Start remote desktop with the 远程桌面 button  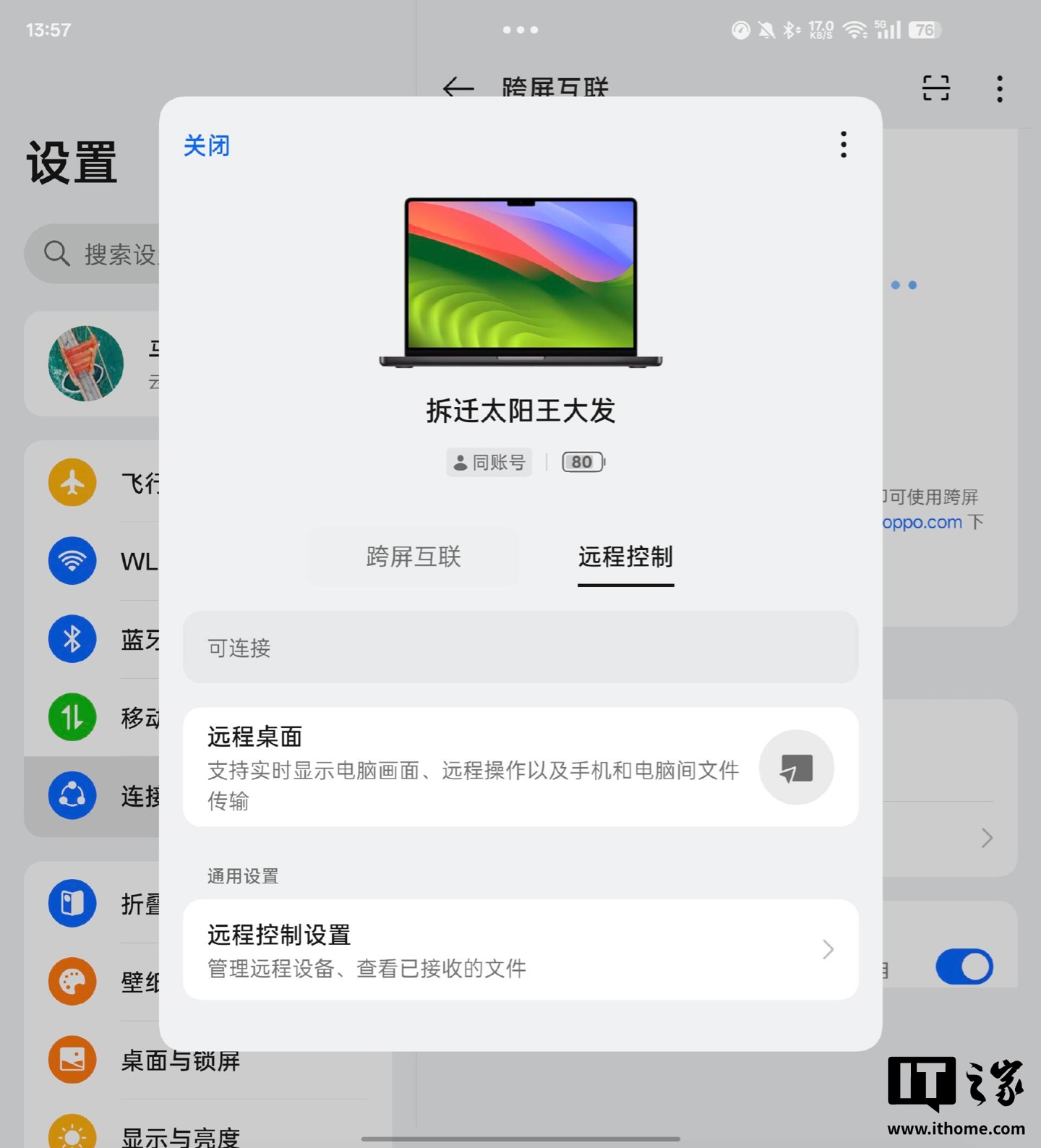796,768
